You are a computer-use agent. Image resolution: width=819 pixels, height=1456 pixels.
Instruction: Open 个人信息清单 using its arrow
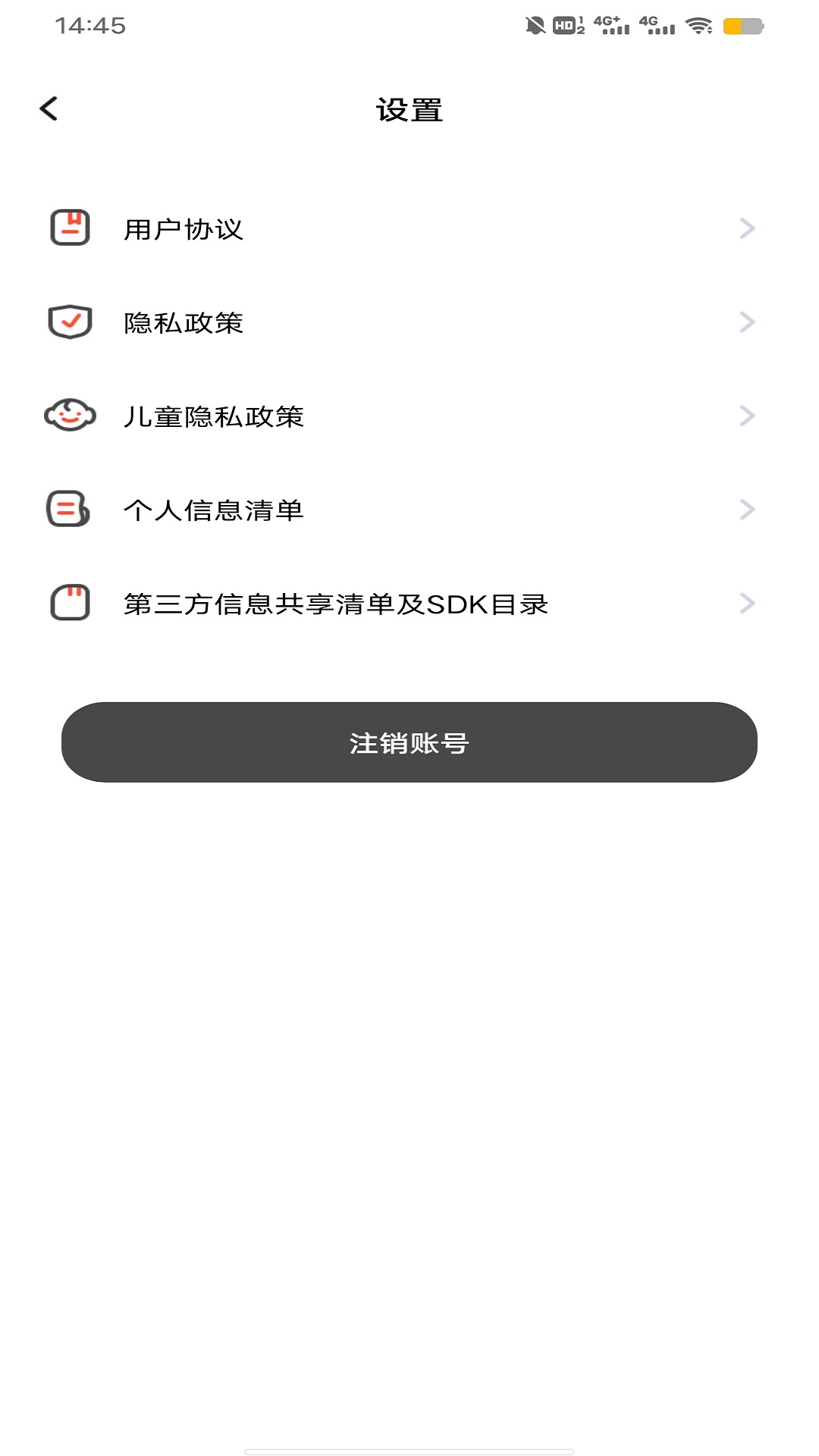coord(748,510)
